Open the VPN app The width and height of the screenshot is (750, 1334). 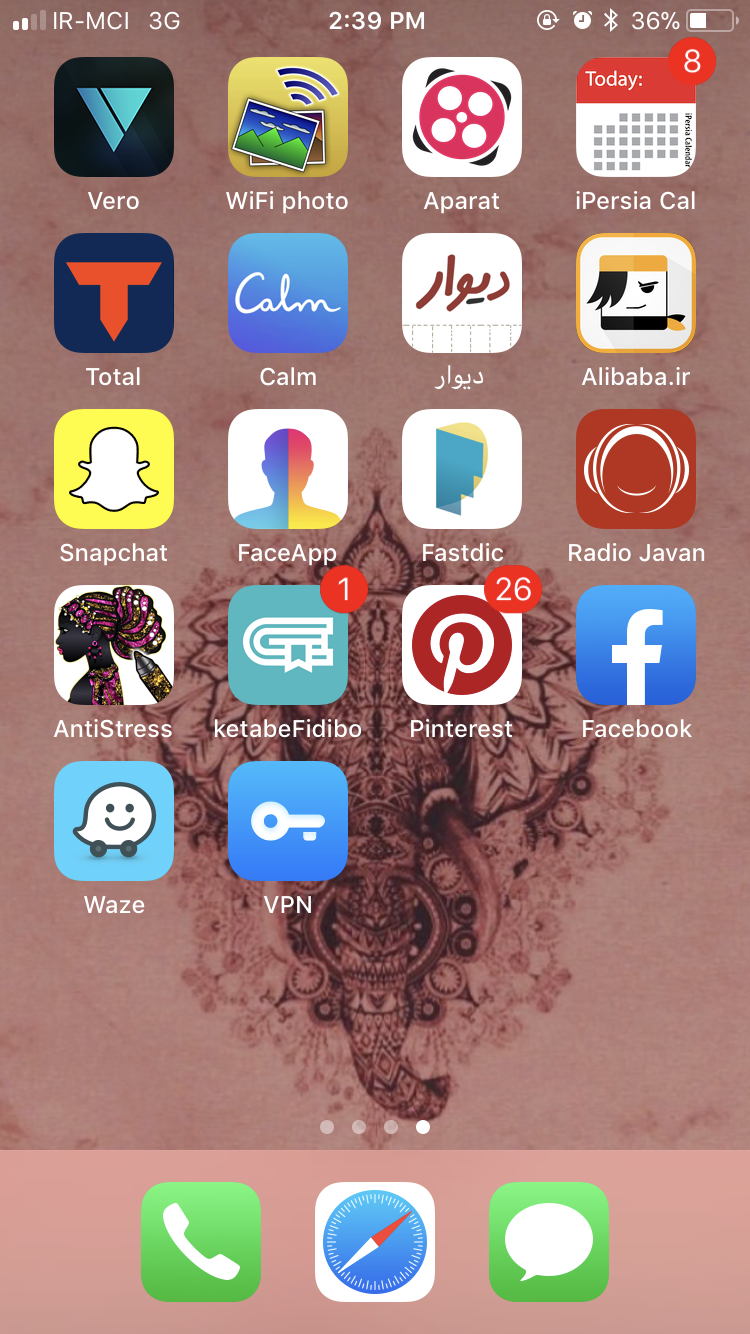click(288, 821)
